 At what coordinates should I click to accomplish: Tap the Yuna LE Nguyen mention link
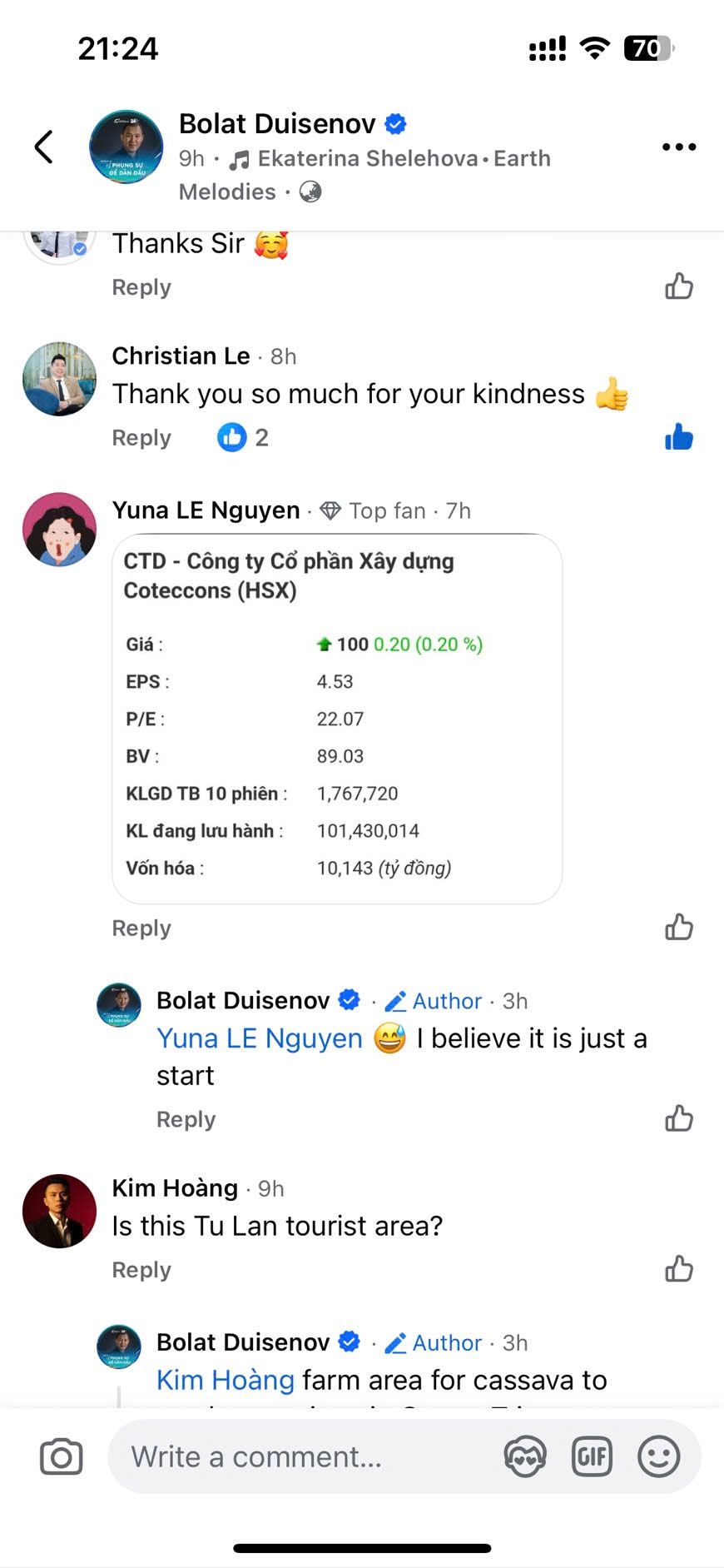pos(260,1038)
